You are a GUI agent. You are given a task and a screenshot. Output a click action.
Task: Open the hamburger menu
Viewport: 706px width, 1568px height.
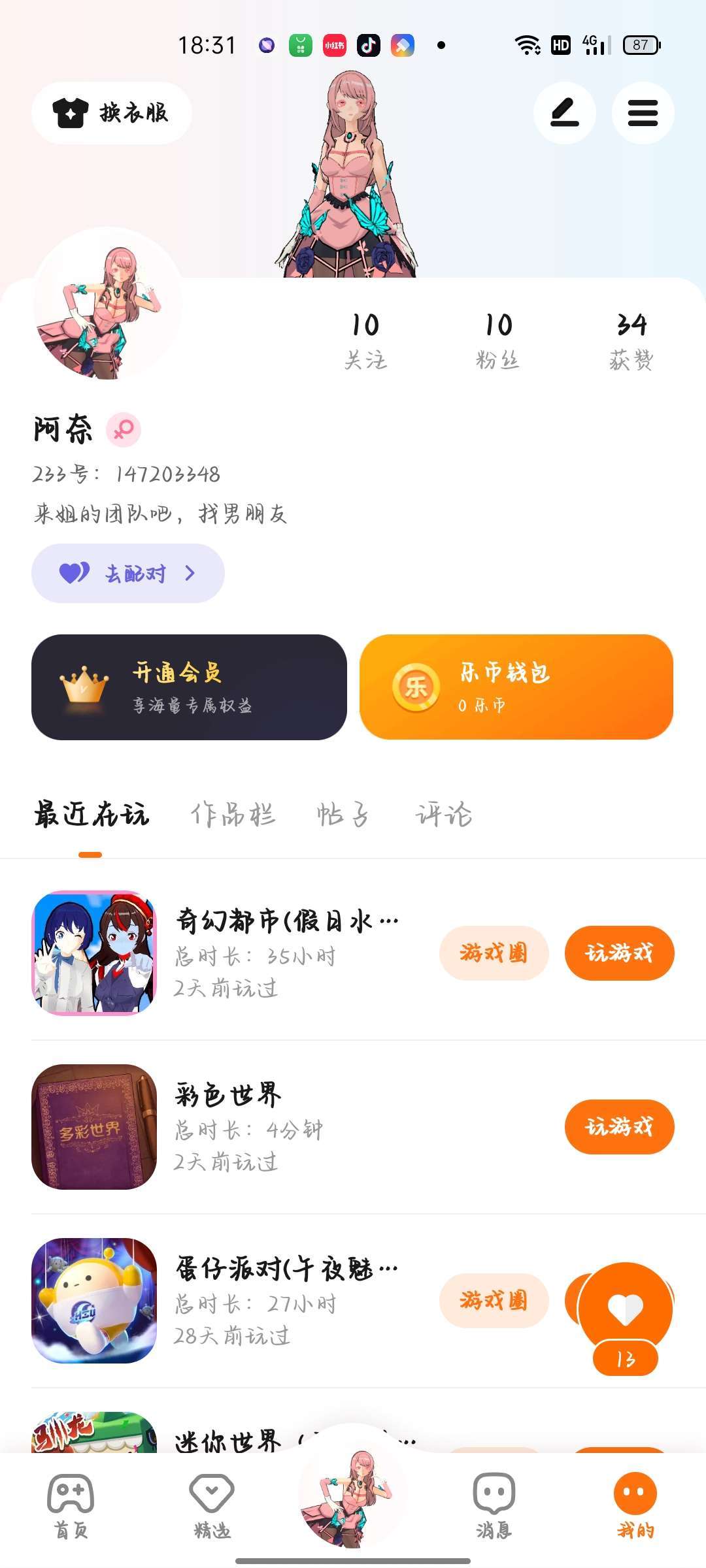point(643,113)
